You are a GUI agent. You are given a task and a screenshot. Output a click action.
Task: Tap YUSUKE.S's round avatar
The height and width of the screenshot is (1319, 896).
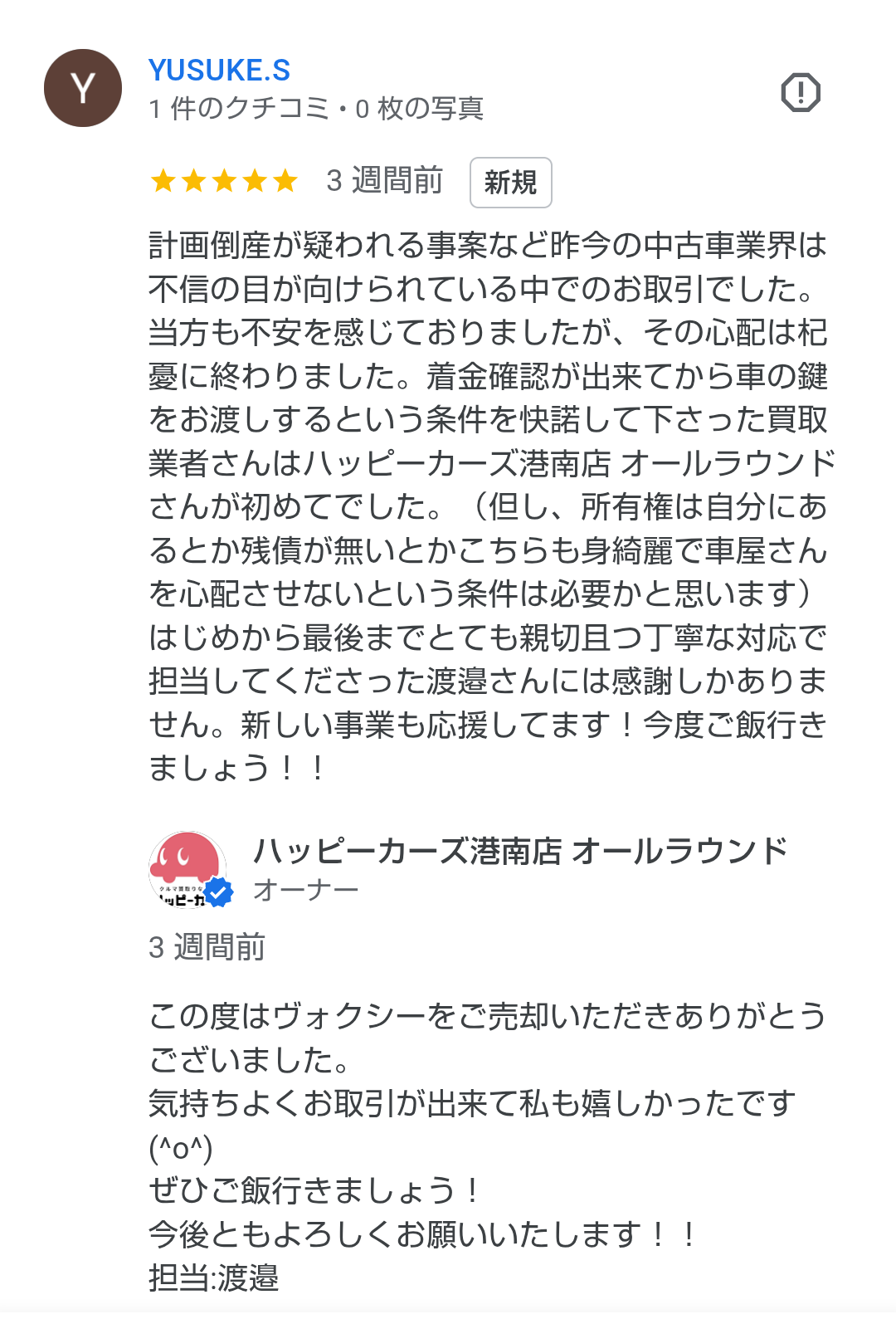pos(83,88)
